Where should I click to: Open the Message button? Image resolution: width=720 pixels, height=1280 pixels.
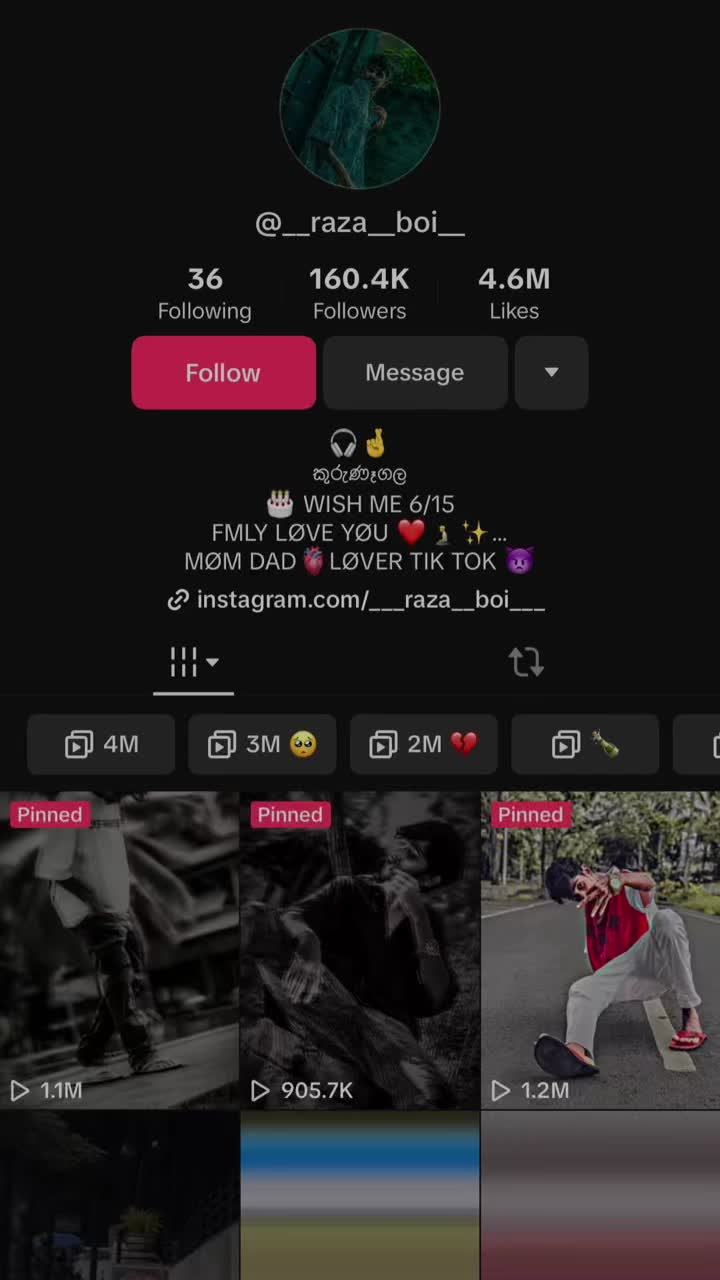coord(414,373)
